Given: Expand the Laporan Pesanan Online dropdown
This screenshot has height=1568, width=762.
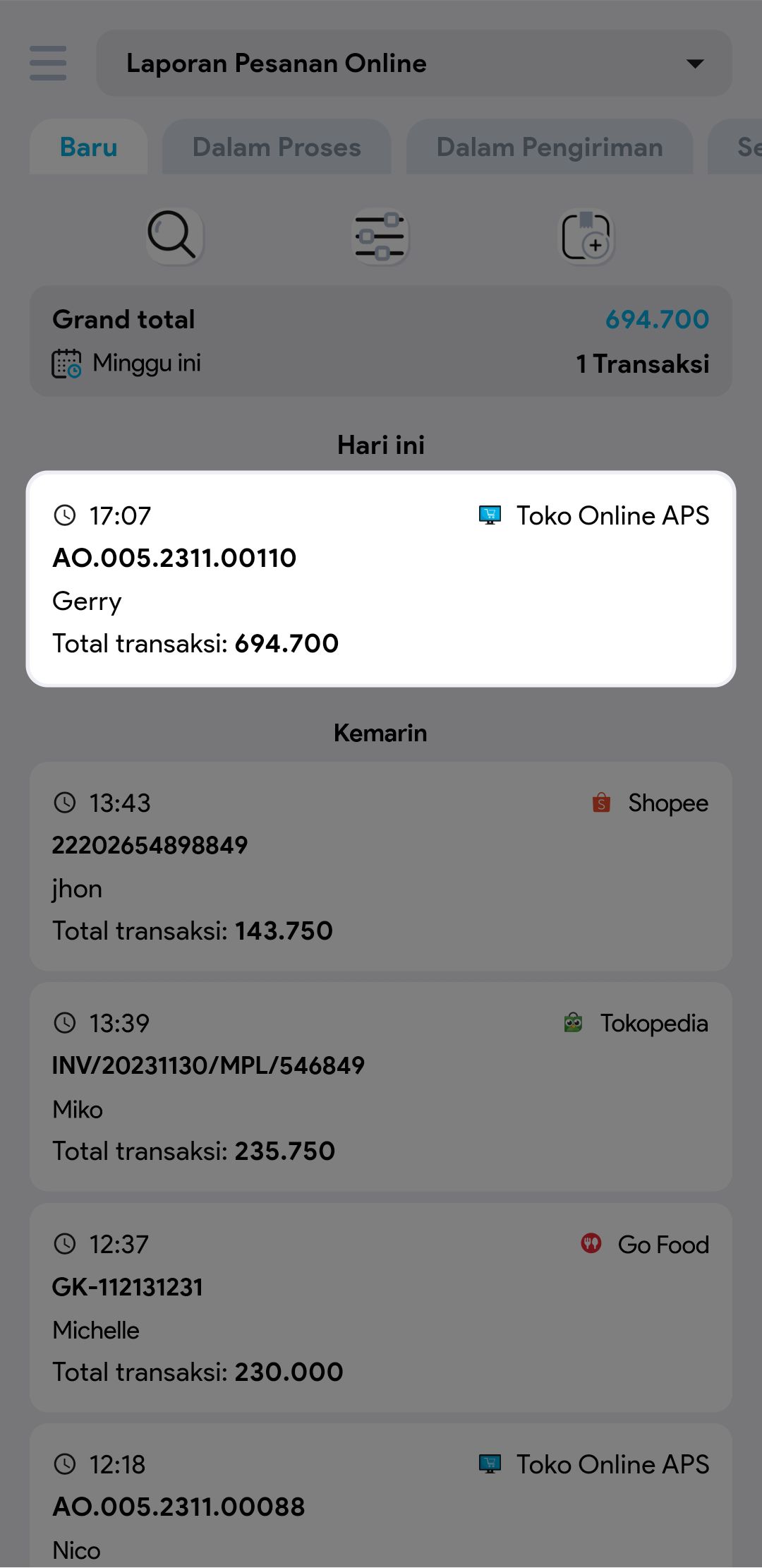Looking at the screenshot, I should (x=413, y=64).
